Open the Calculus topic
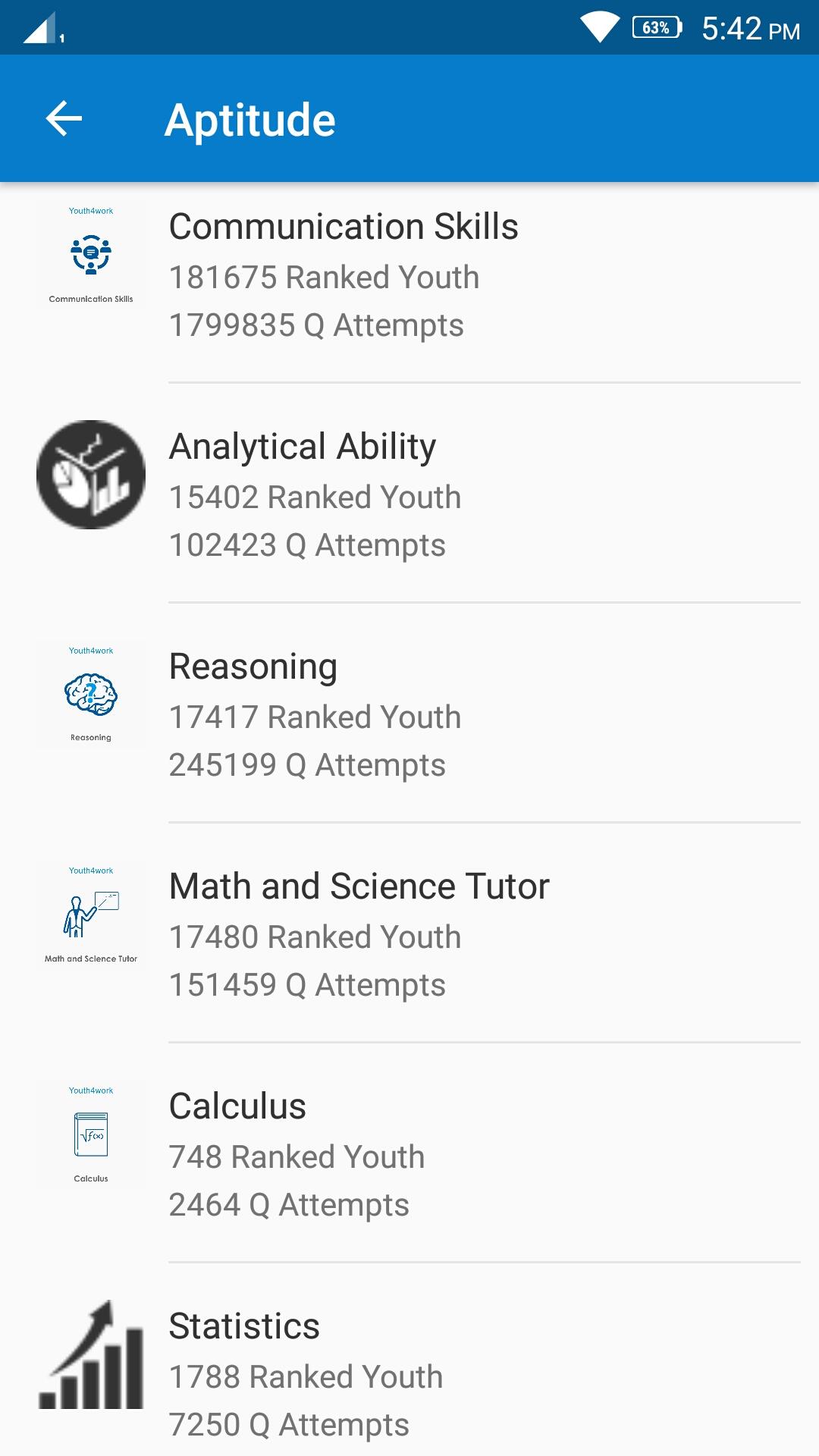 (409, 1153)
